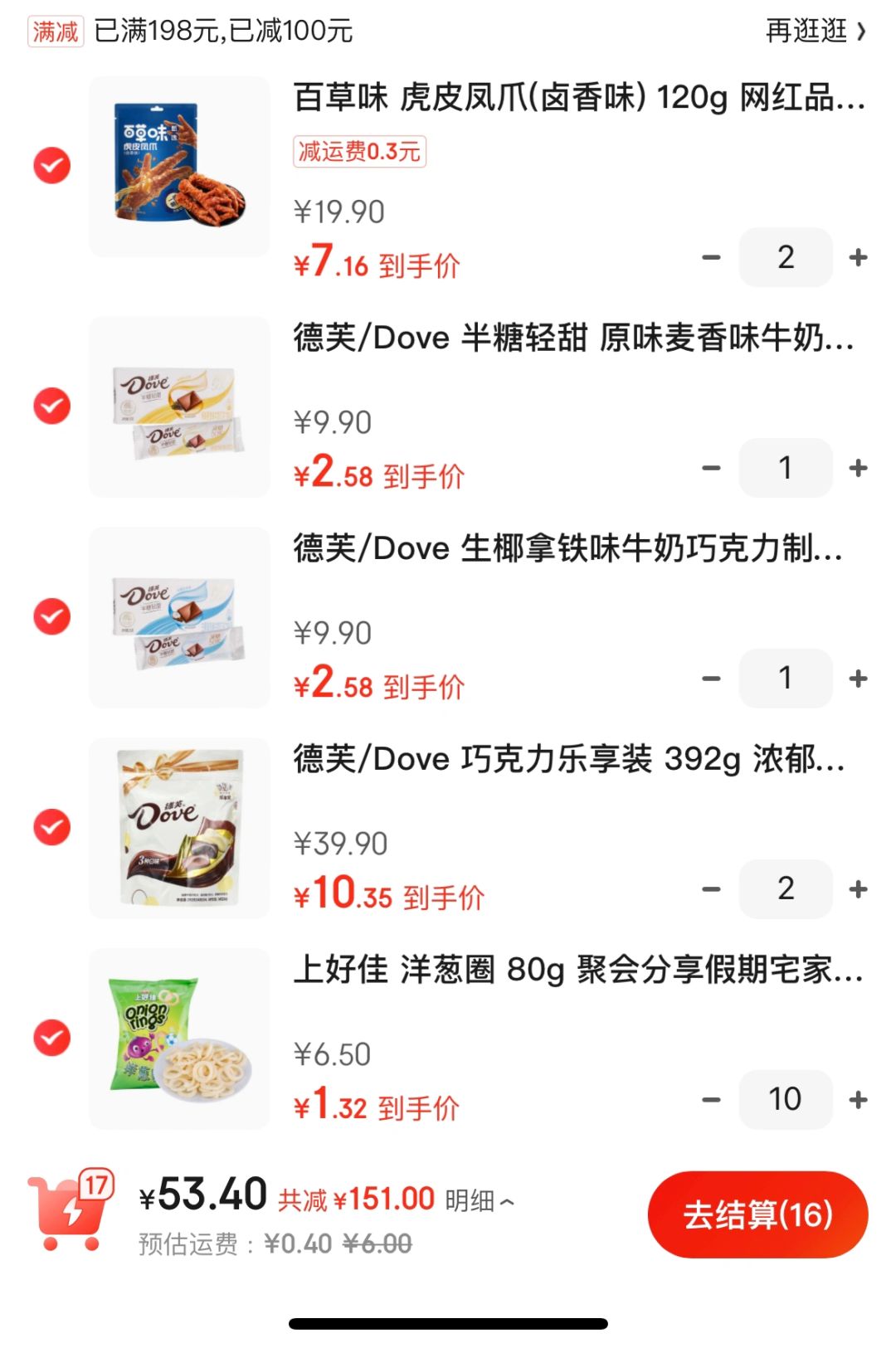Open the Dove 巧克力乐享装 product image
896x1348 pixels.
(x=179, y=828)
